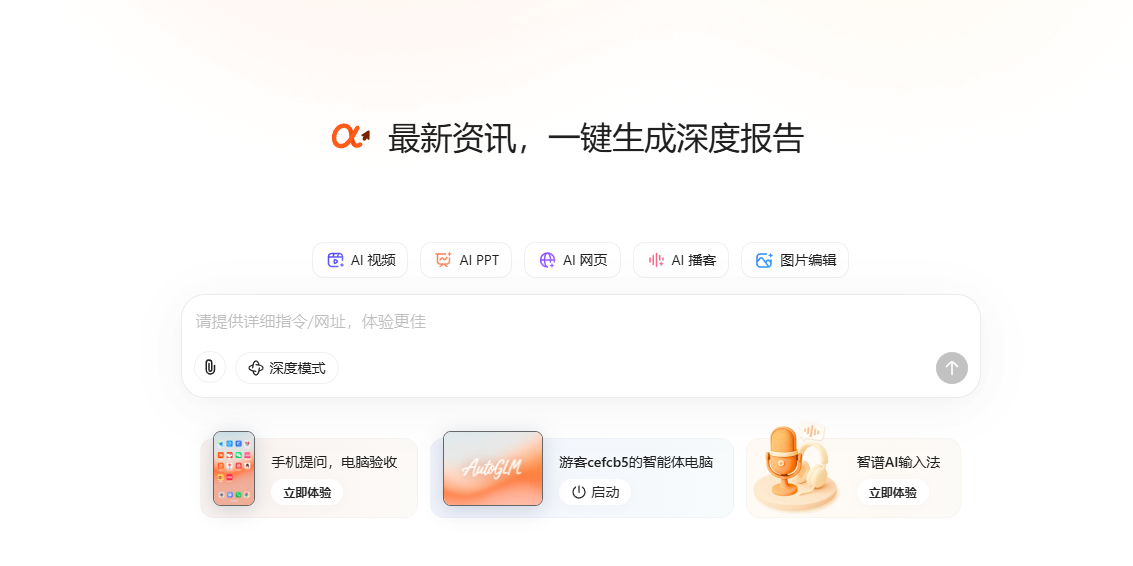This screenshot has height=566, width=1133.
Task: Open the AutoGLM computer thumbnail
Action: tap(493, 468)
